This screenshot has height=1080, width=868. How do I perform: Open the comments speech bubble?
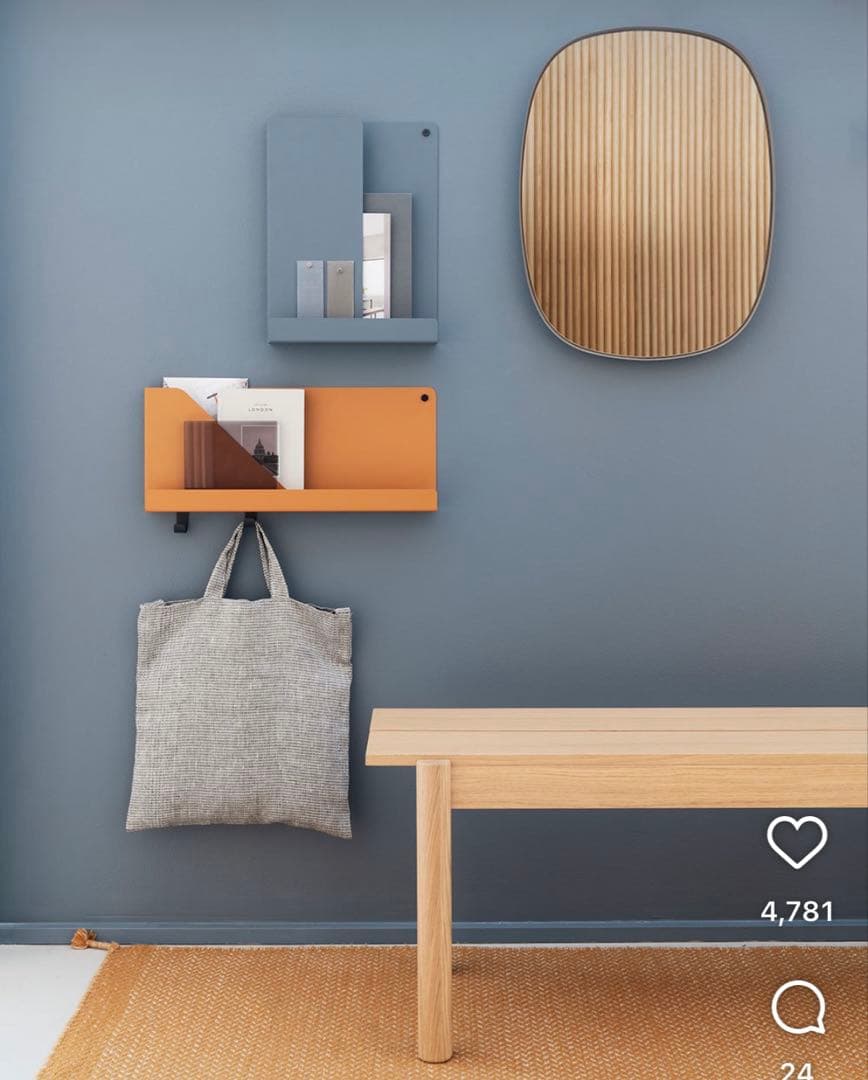[x=798, y=1007]
